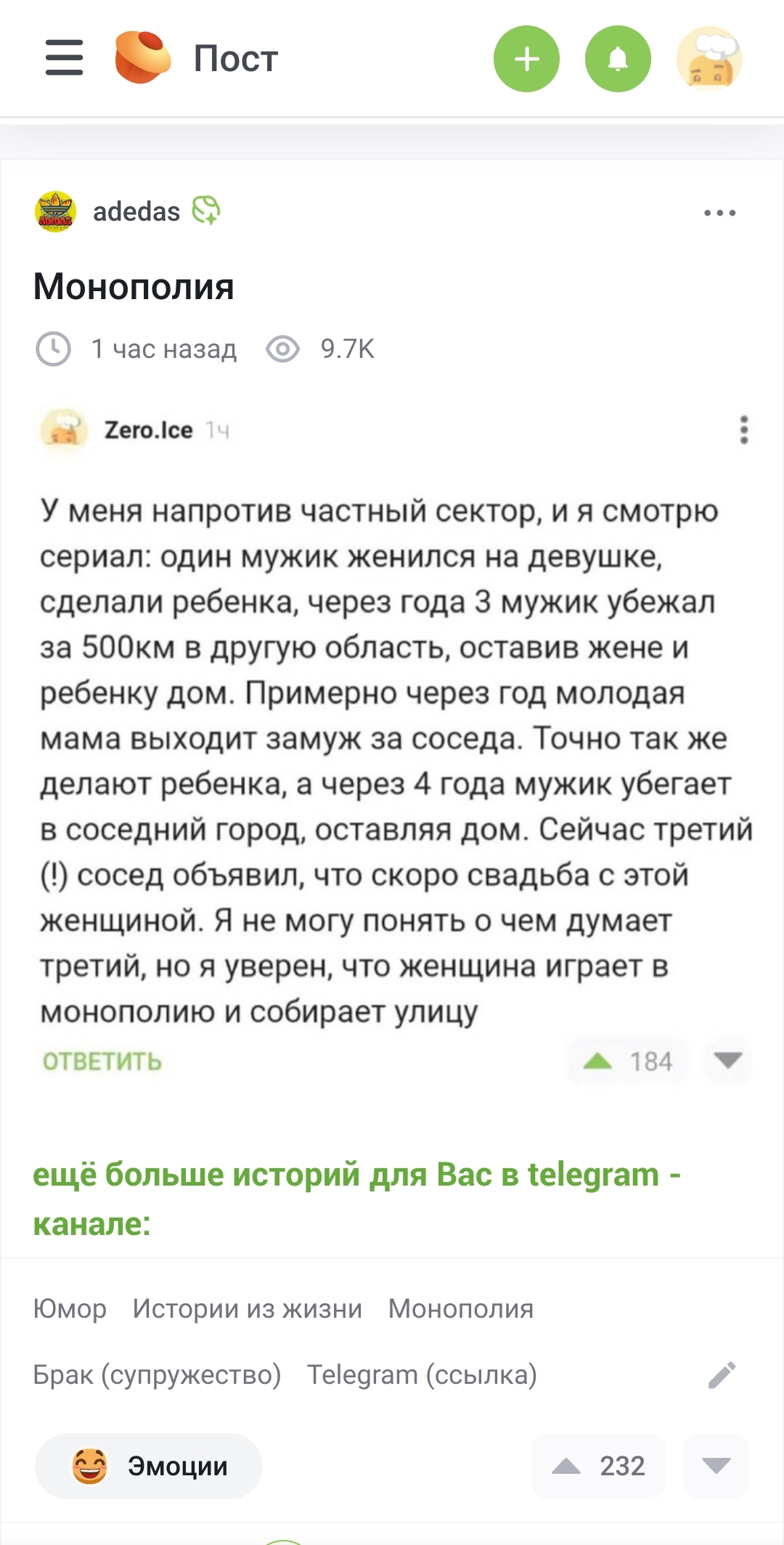Open the Pikabu logo home
Viewport: 784px width, 1545px height.
pyautogui.click(x=142, y=58)
